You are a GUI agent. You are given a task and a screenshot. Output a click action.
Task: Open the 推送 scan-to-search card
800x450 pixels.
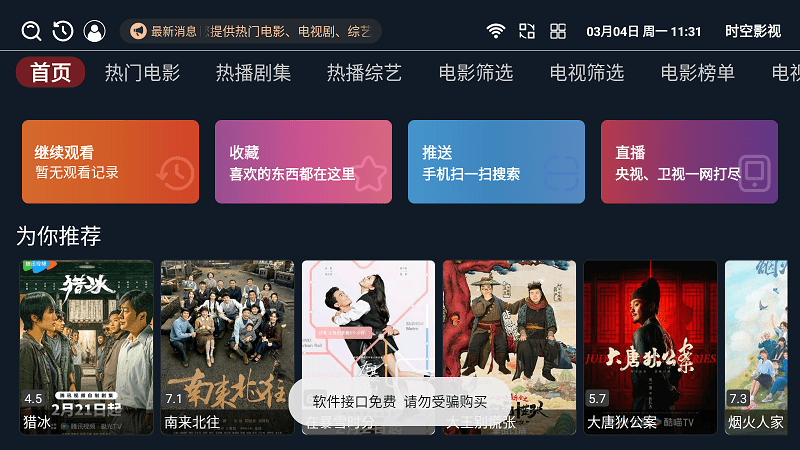[x=496, y=162]
